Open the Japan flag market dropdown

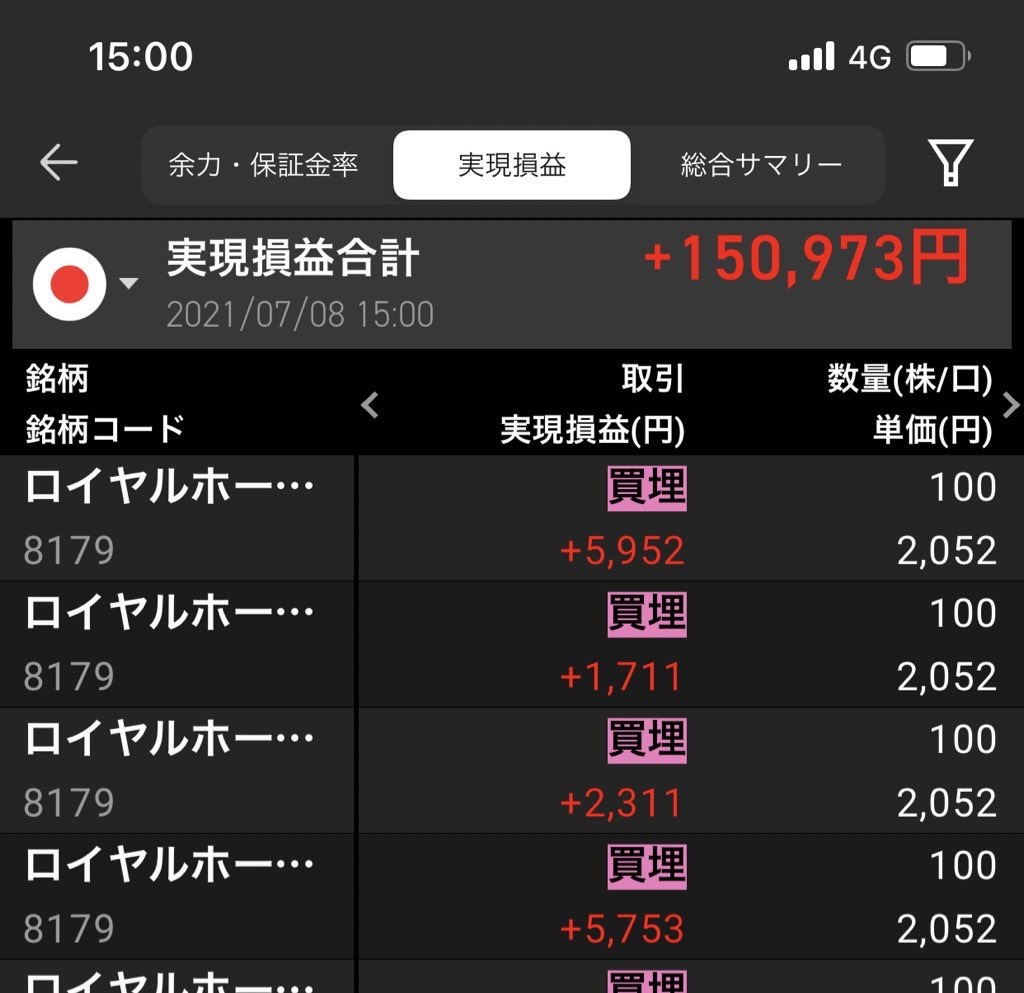tap(84, 285)
